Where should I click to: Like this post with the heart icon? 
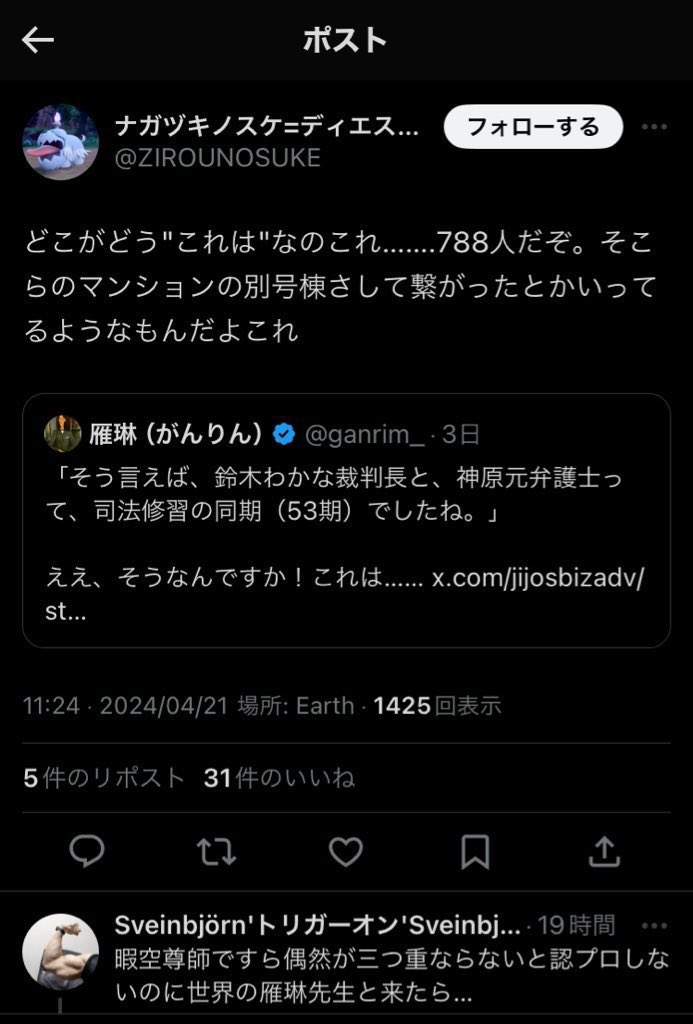(x=345, y=851)
